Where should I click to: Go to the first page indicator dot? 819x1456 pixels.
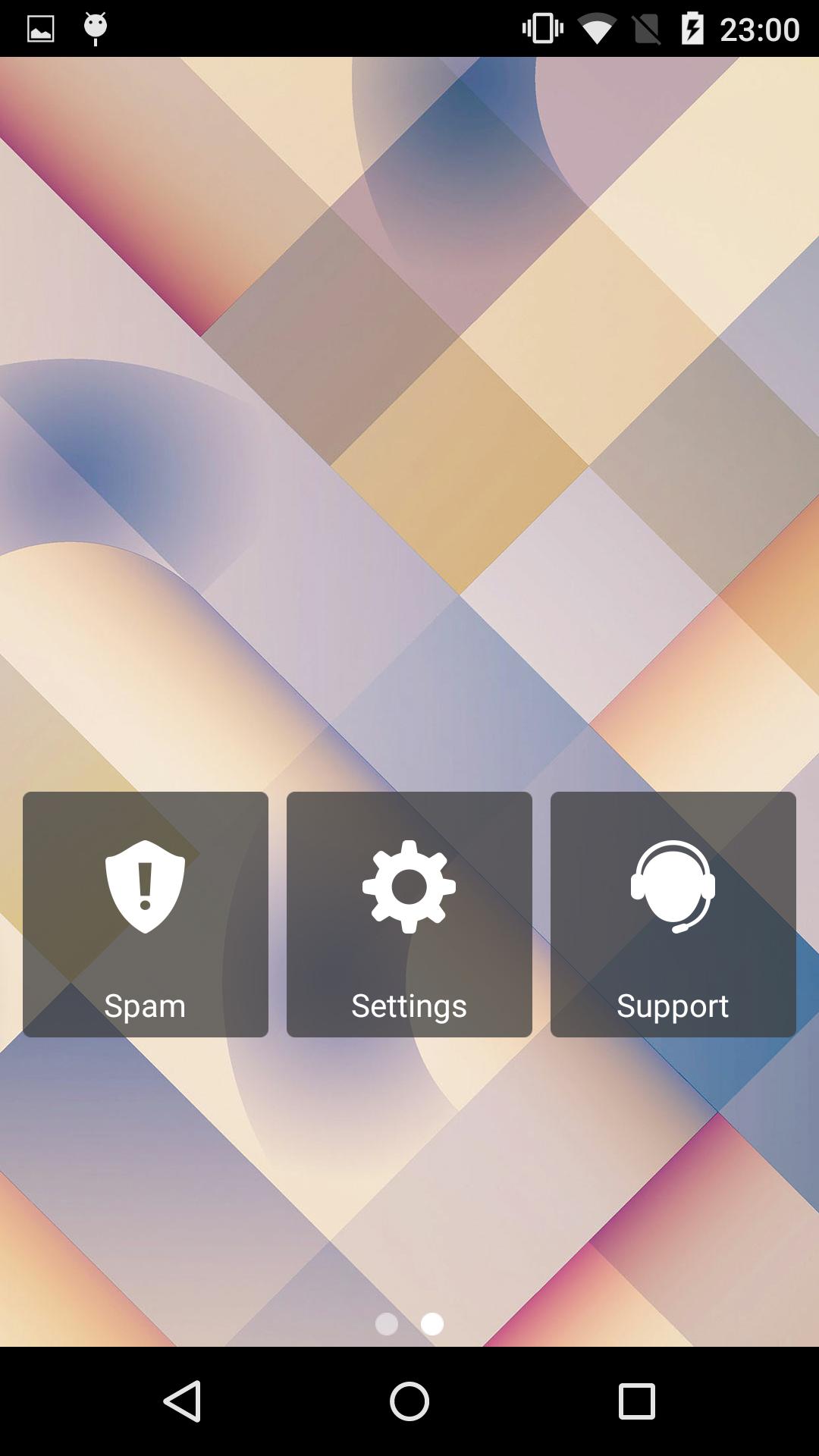pyautogui.click(x=387, y=1324)
